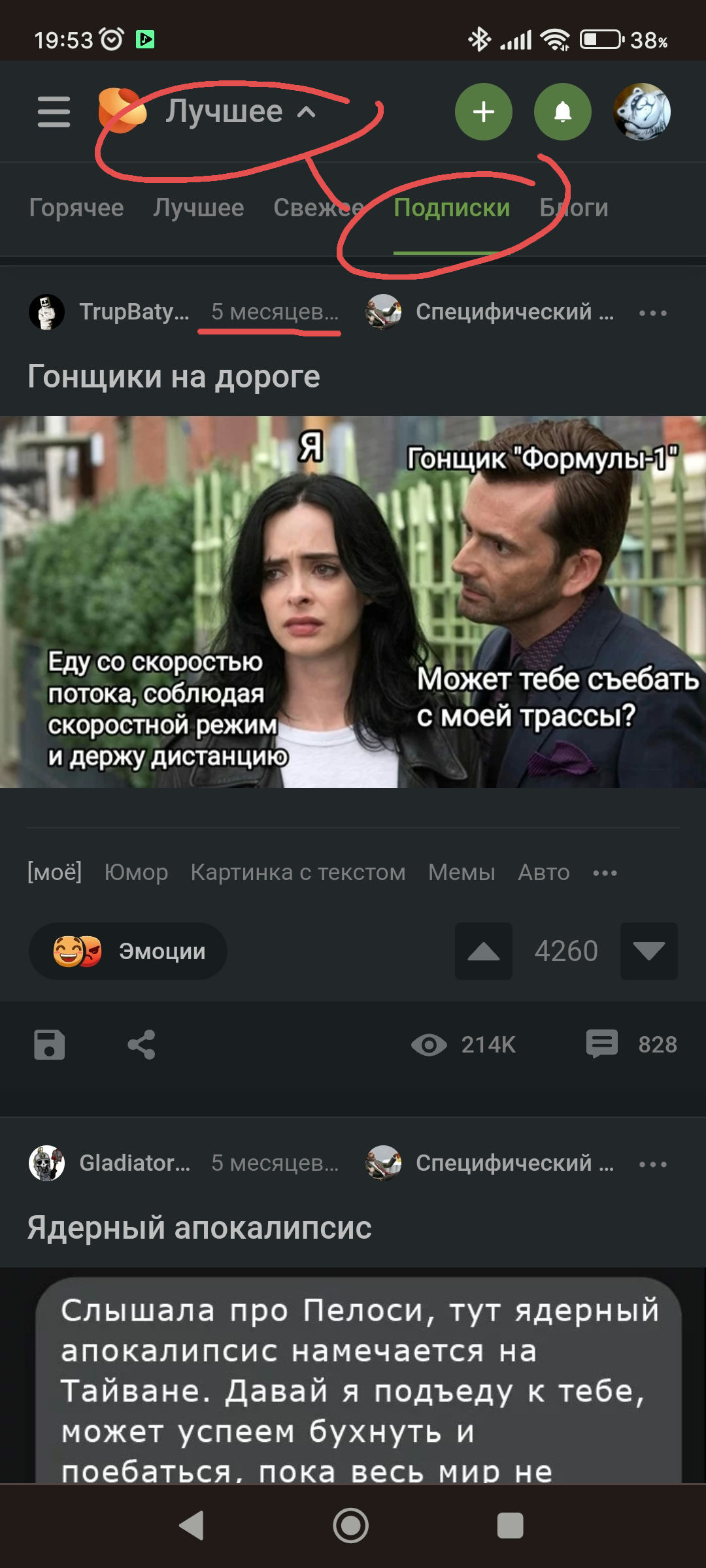The width and height of the screenshot is (706, 1568).
Task: Create a new post with plus button
Action: tap(483, 112)
